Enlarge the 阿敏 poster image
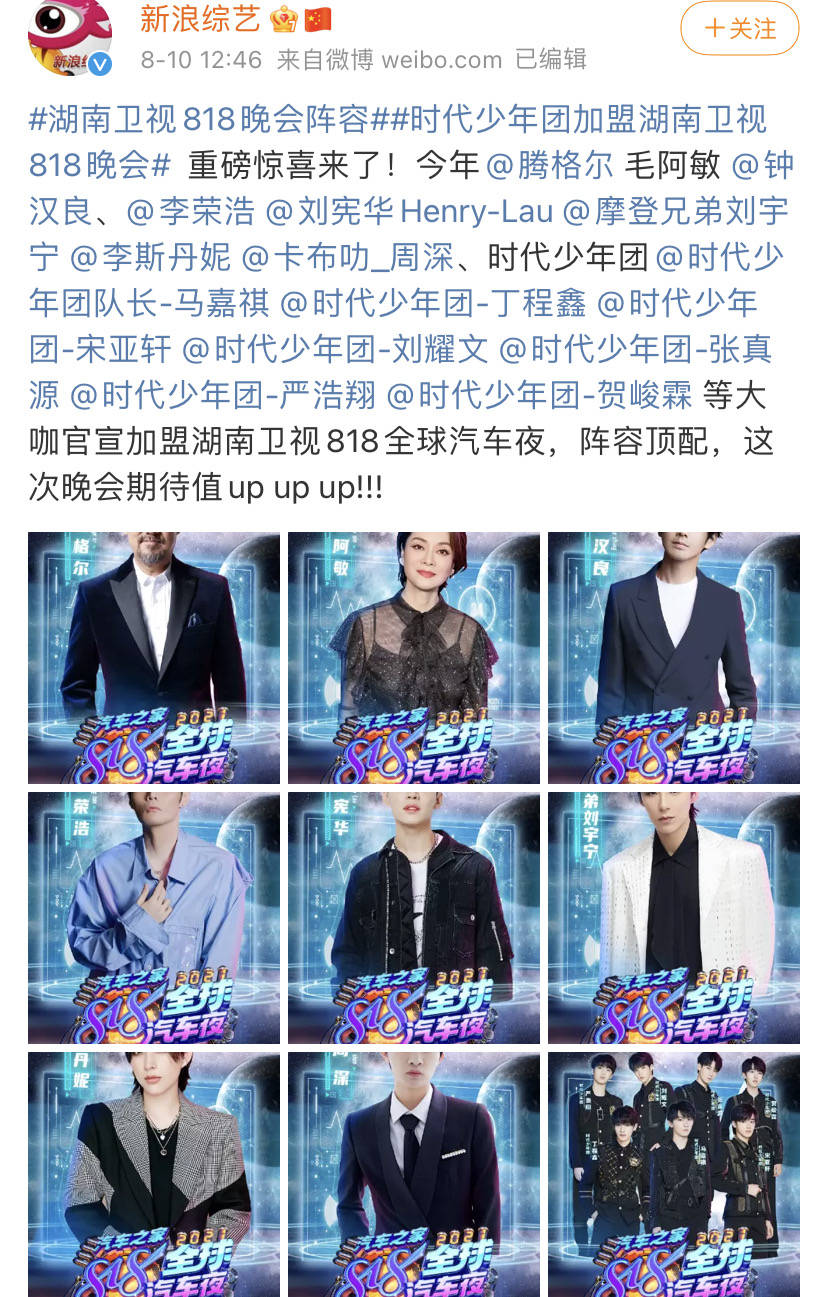 (414, 657)
